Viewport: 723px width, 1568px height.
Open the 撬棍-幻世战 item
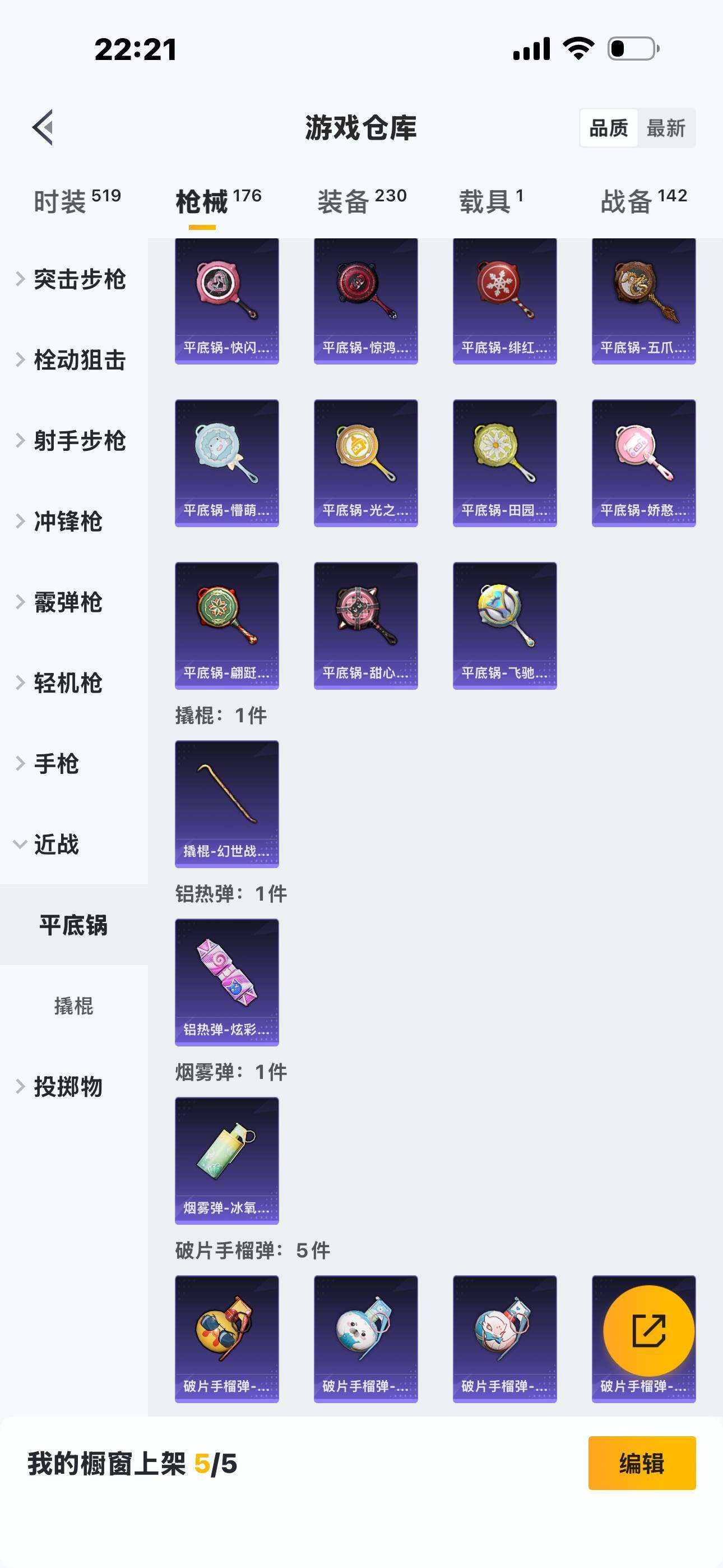[x=226, y=804]
